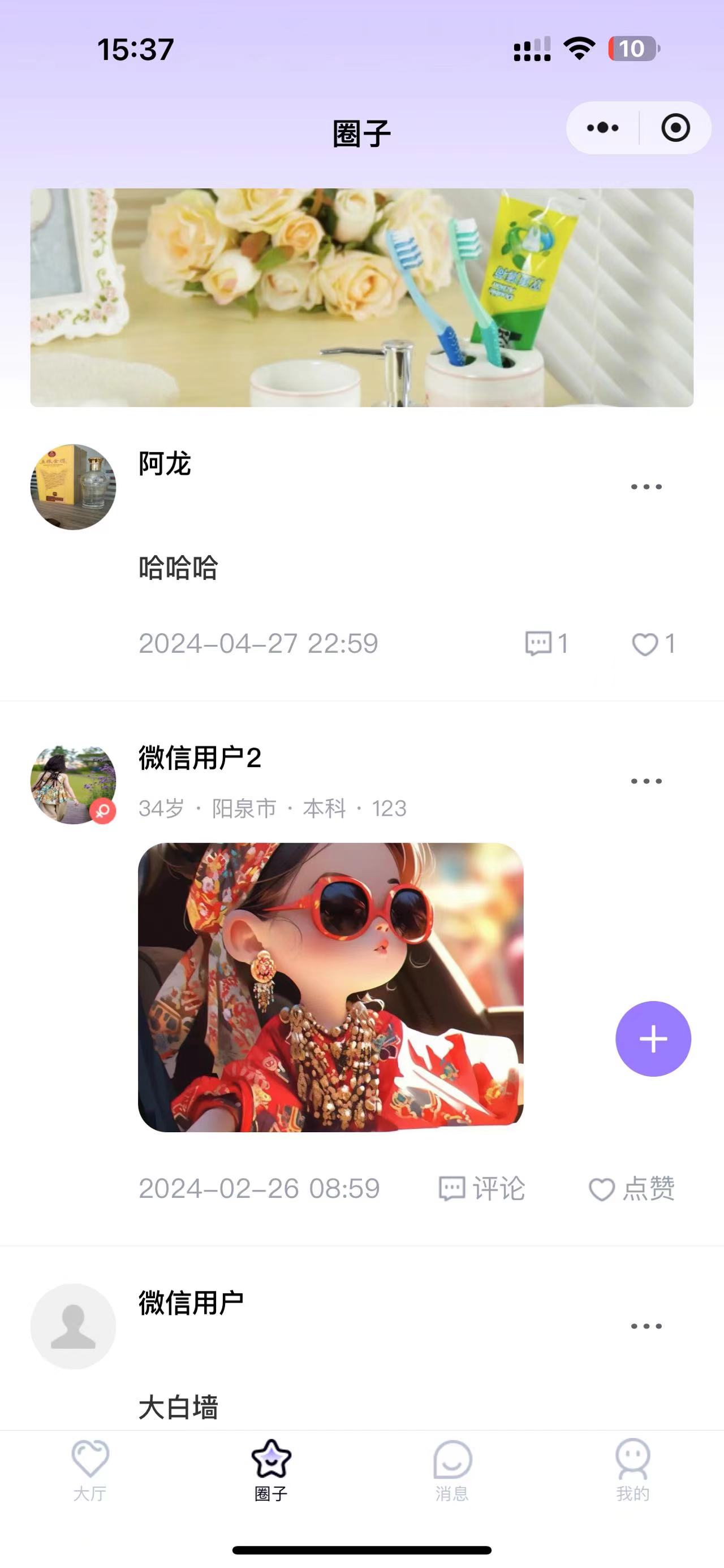Image resolution: width=724 pixels, height=1568 pixels.
Task: Comment on 阿龙's 哈哈哈 post
Action: click(x=546, y=643)
